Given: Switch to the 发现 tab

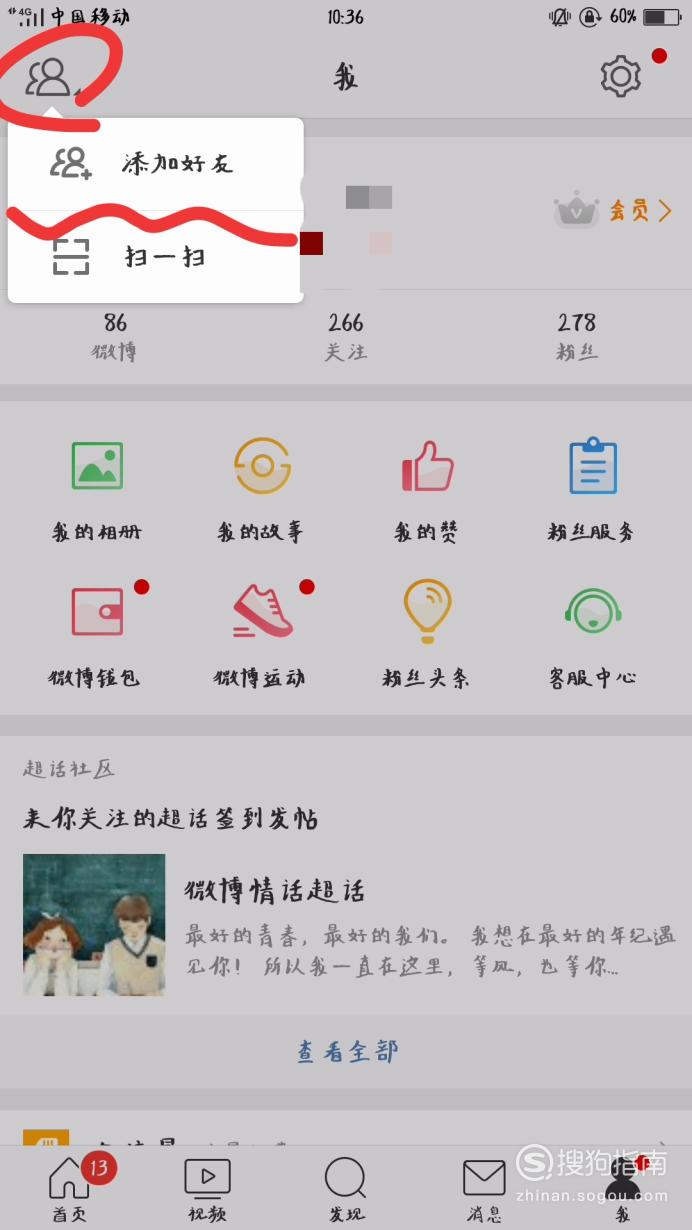Looking at the screenshot, I should [346, 1190].
